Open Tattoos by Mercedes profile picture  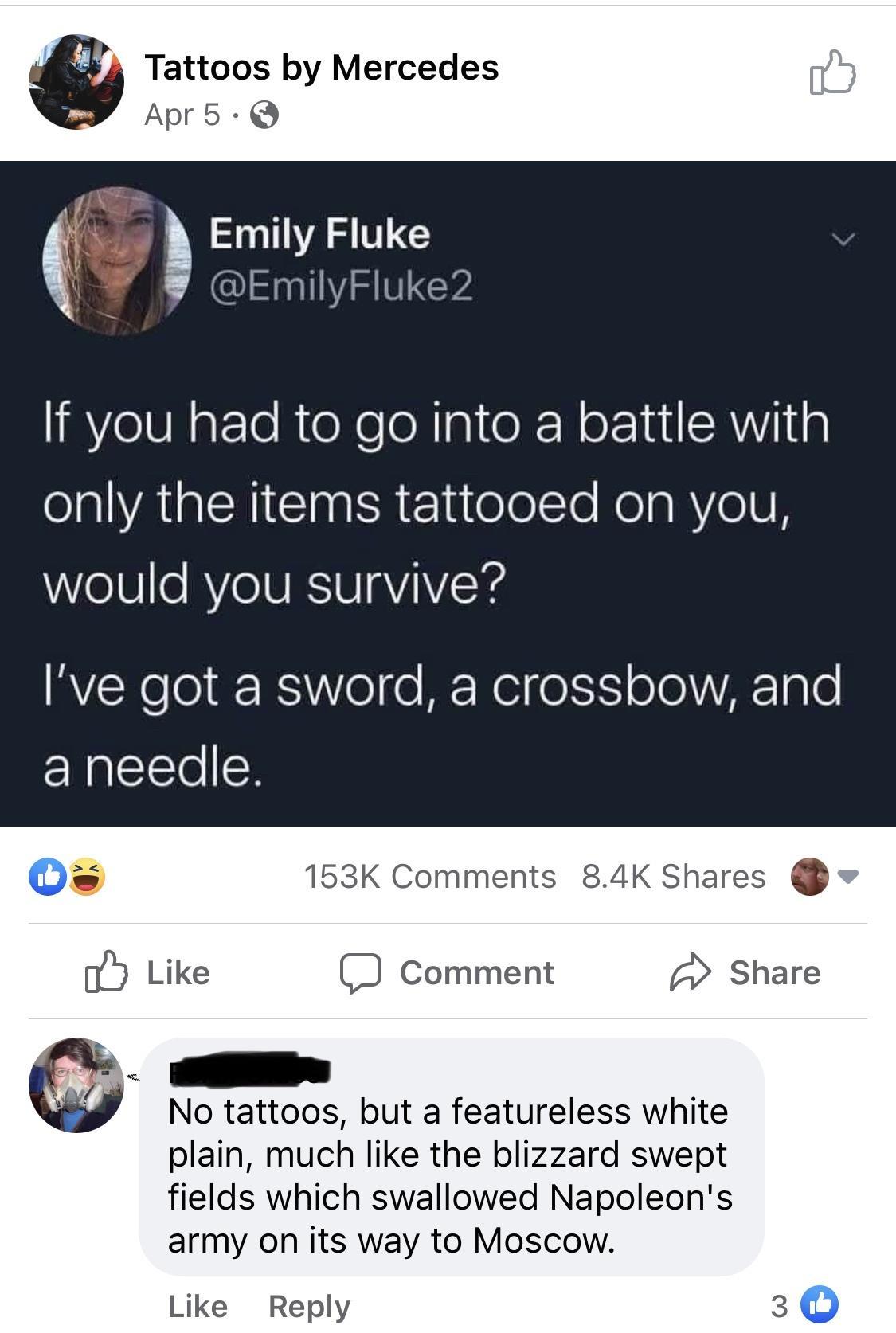[76, 81]
